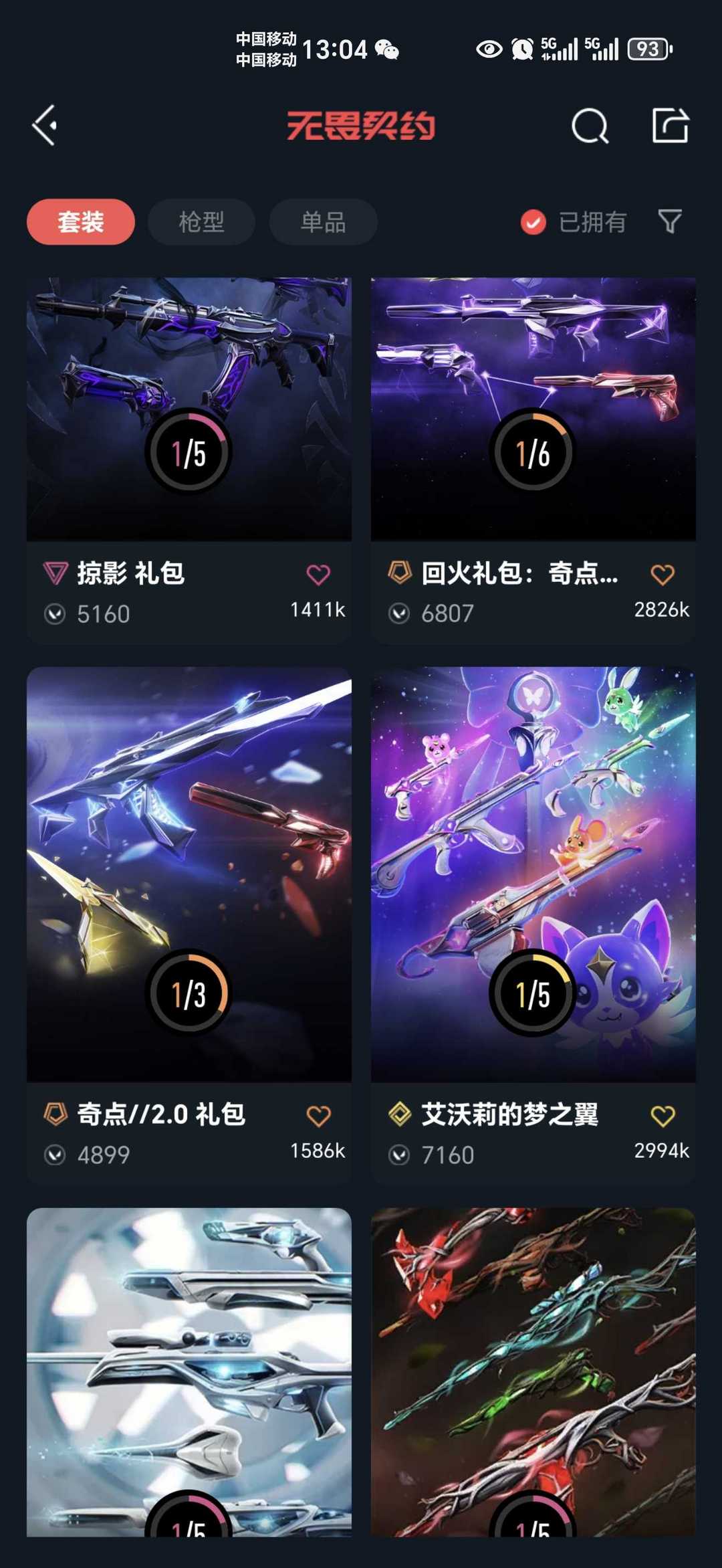The image size is (722, 1568).
Task: Open the 回火礼包：奇点 bundle card
Action: tap(533, 460)
